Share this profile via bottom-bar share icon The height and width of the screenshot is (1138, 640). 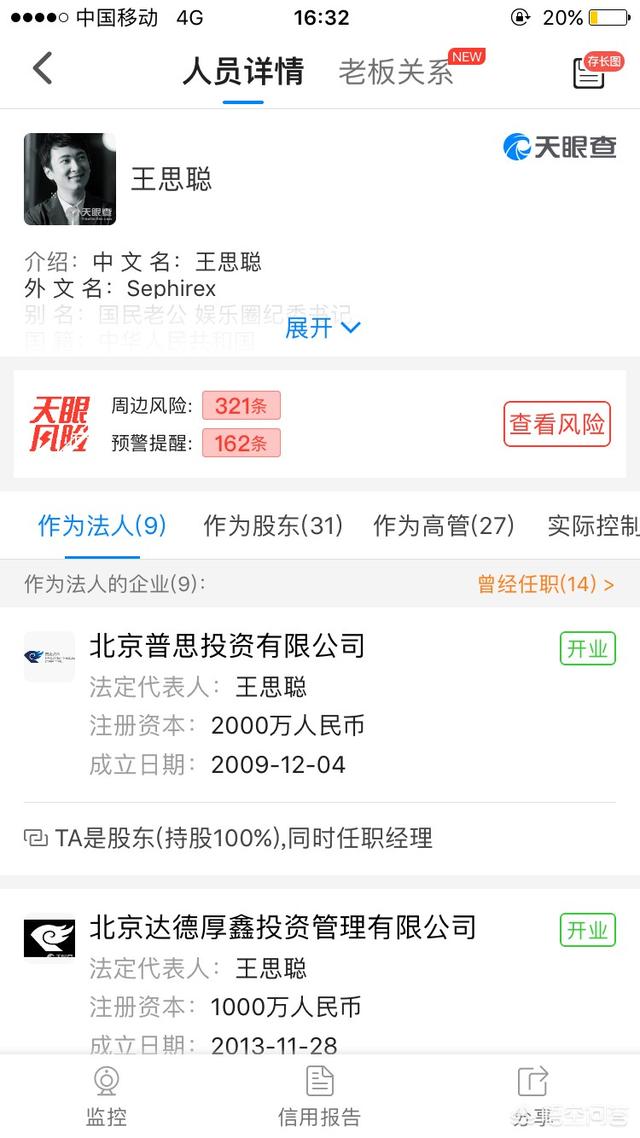(x=533, y=1096)
